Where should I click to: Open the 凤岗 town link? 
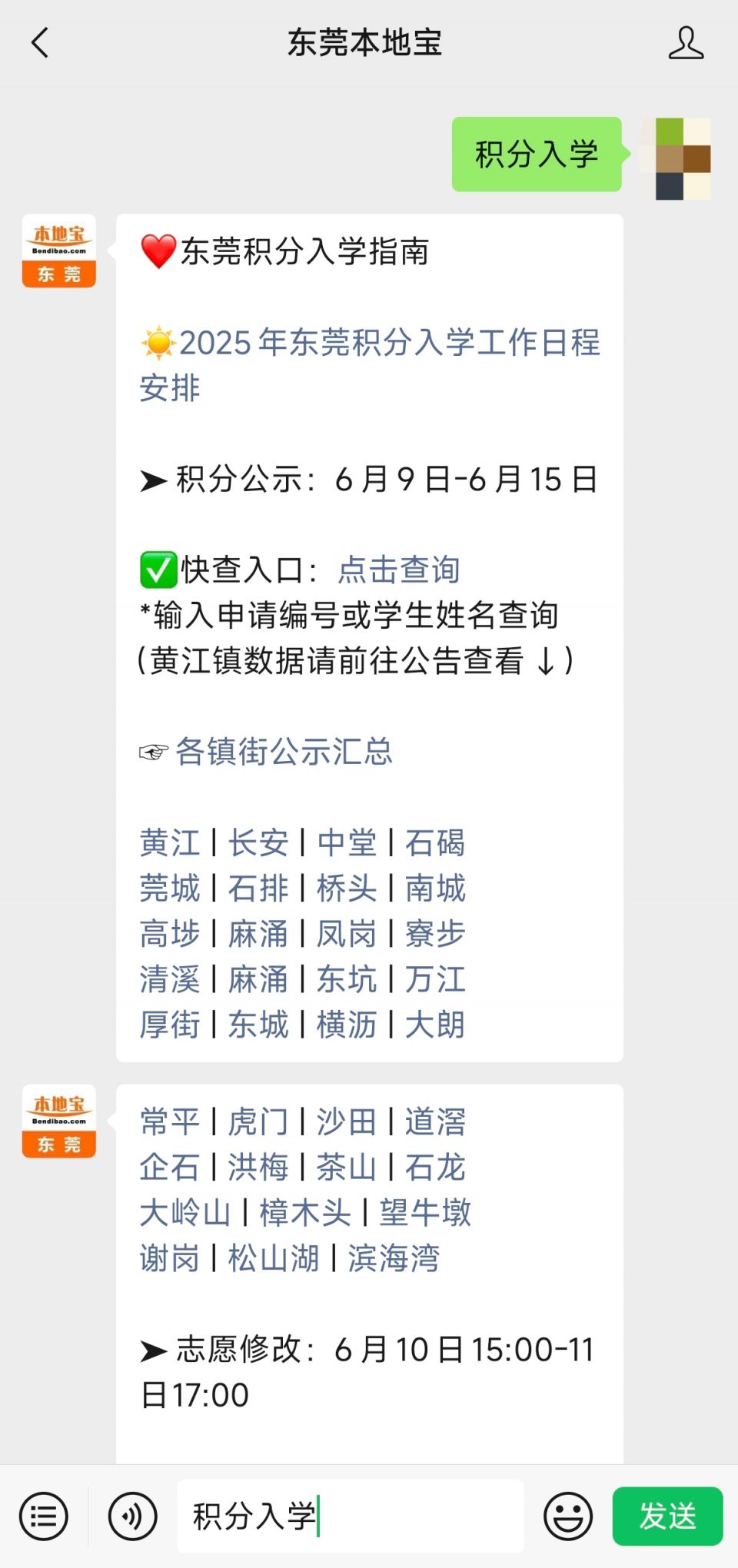347,933
